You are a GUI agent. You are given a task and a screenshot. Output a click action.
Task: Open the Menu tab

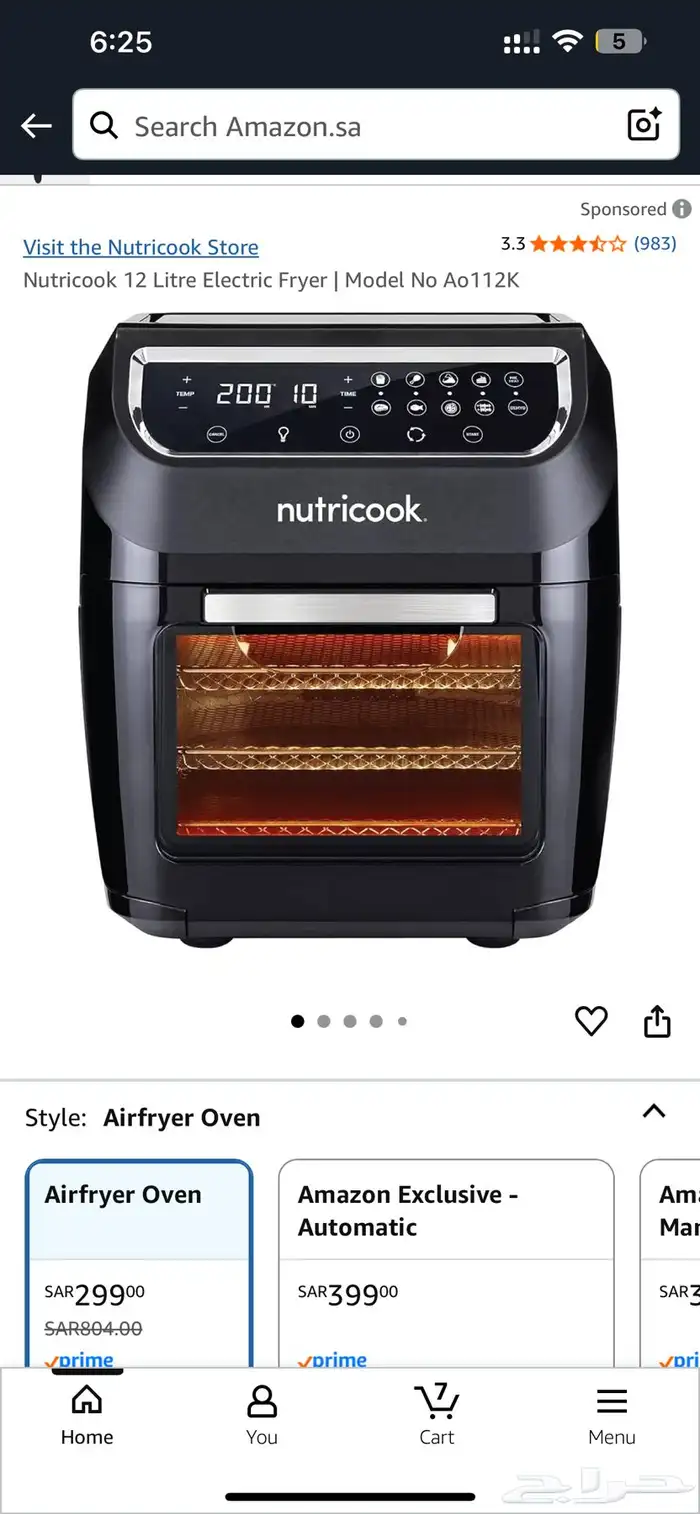click(612, 1415)
